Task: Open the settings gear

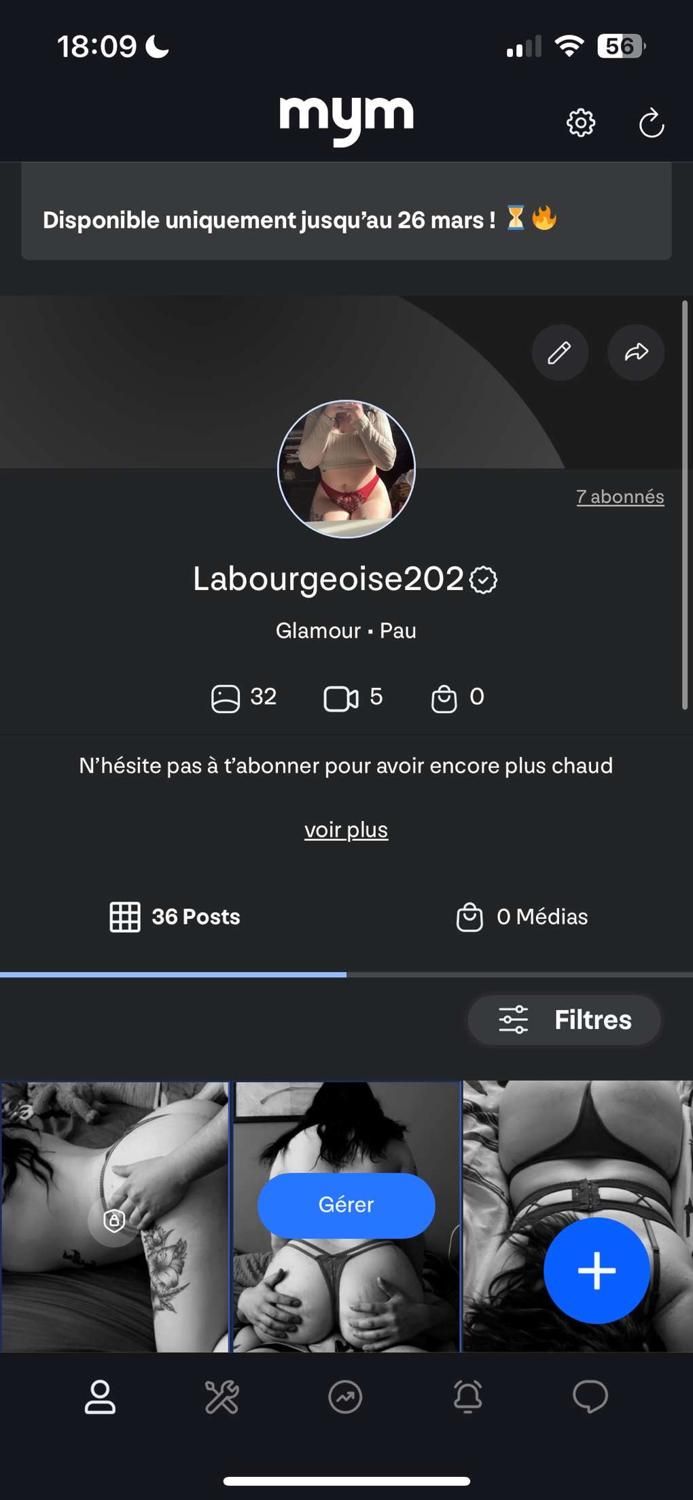Action: pyautogui.click(x=580, y=123)
